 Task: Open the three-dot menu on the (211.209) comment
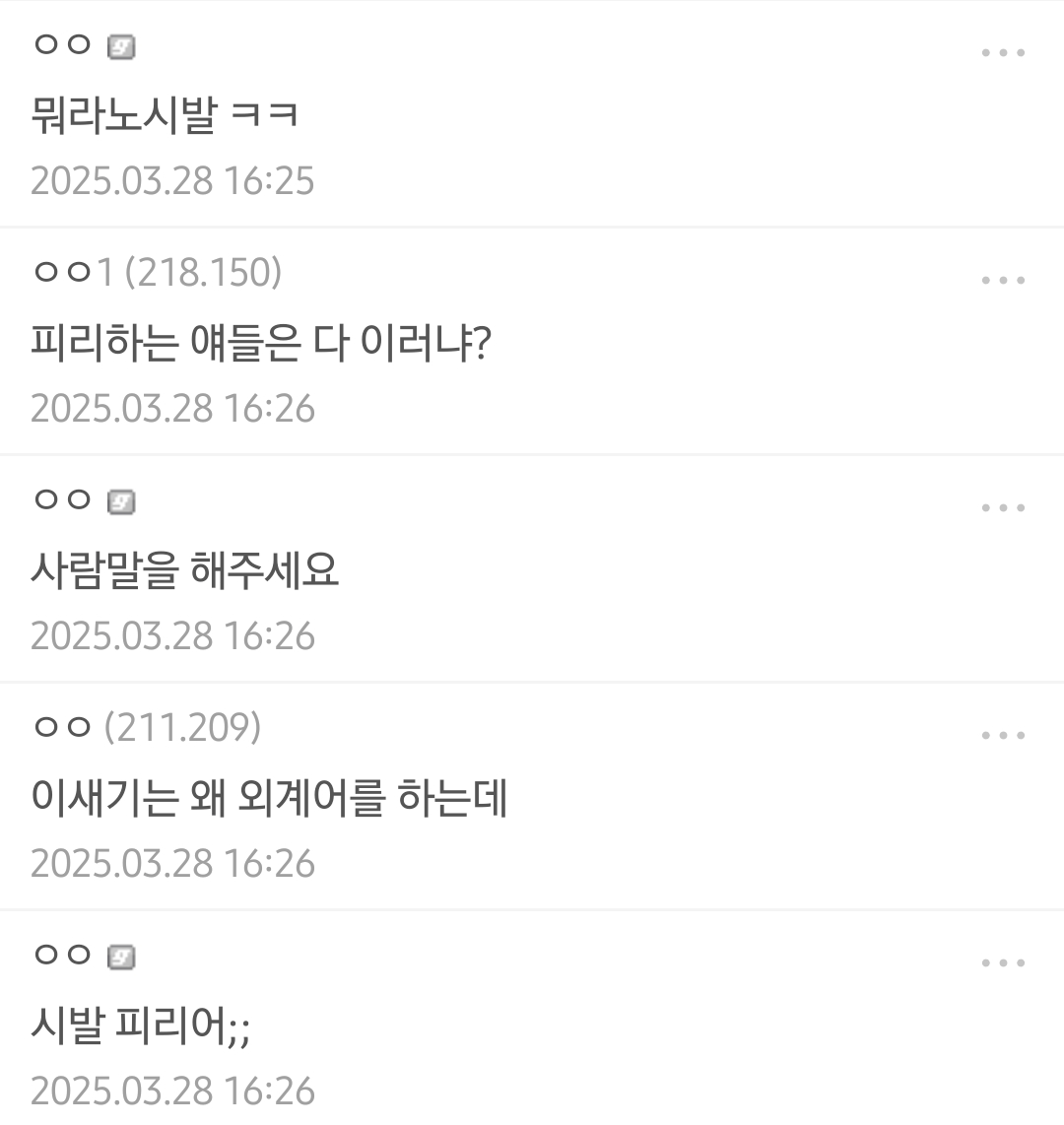tap(1003, 736)
